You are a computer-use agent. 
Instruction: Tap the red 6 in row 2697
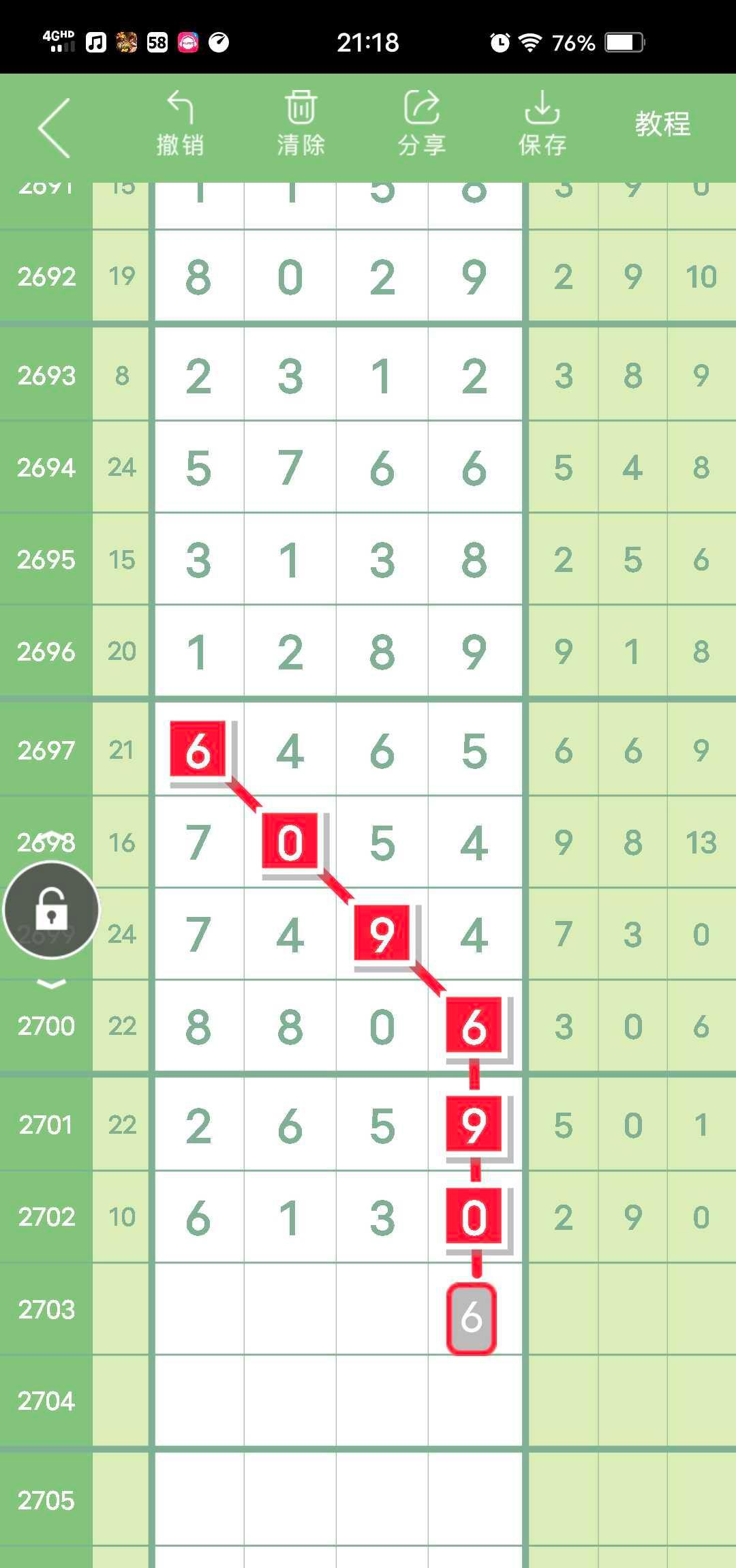198,749
